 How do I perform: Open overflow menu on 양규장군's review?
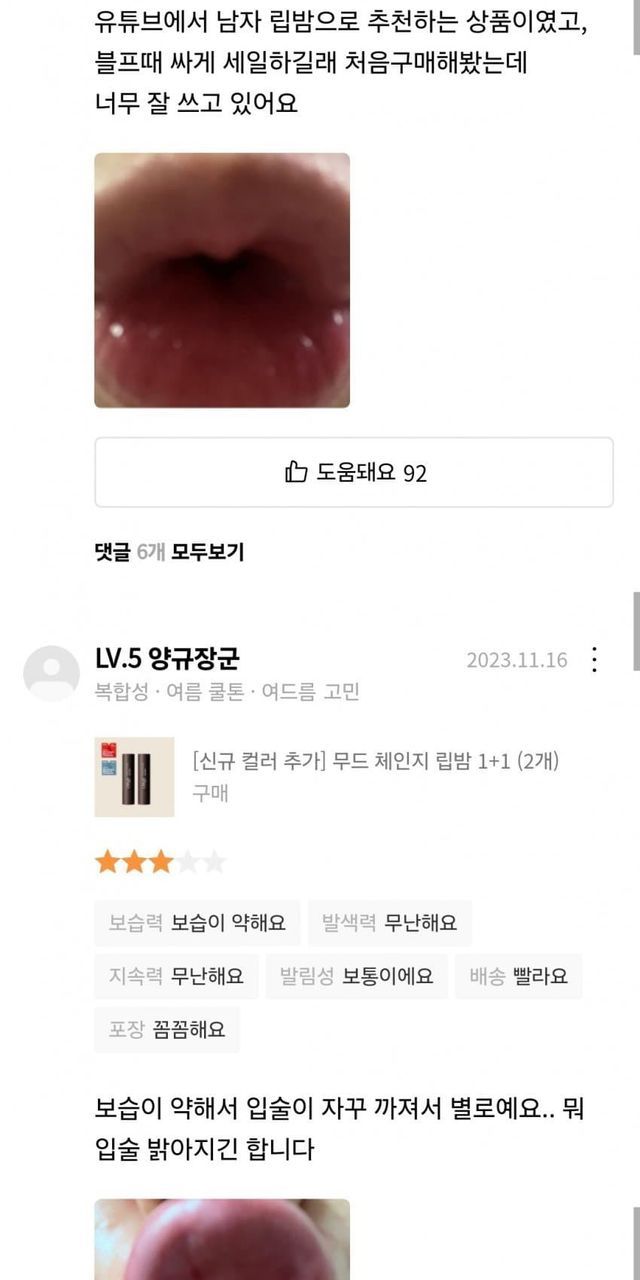594,660
